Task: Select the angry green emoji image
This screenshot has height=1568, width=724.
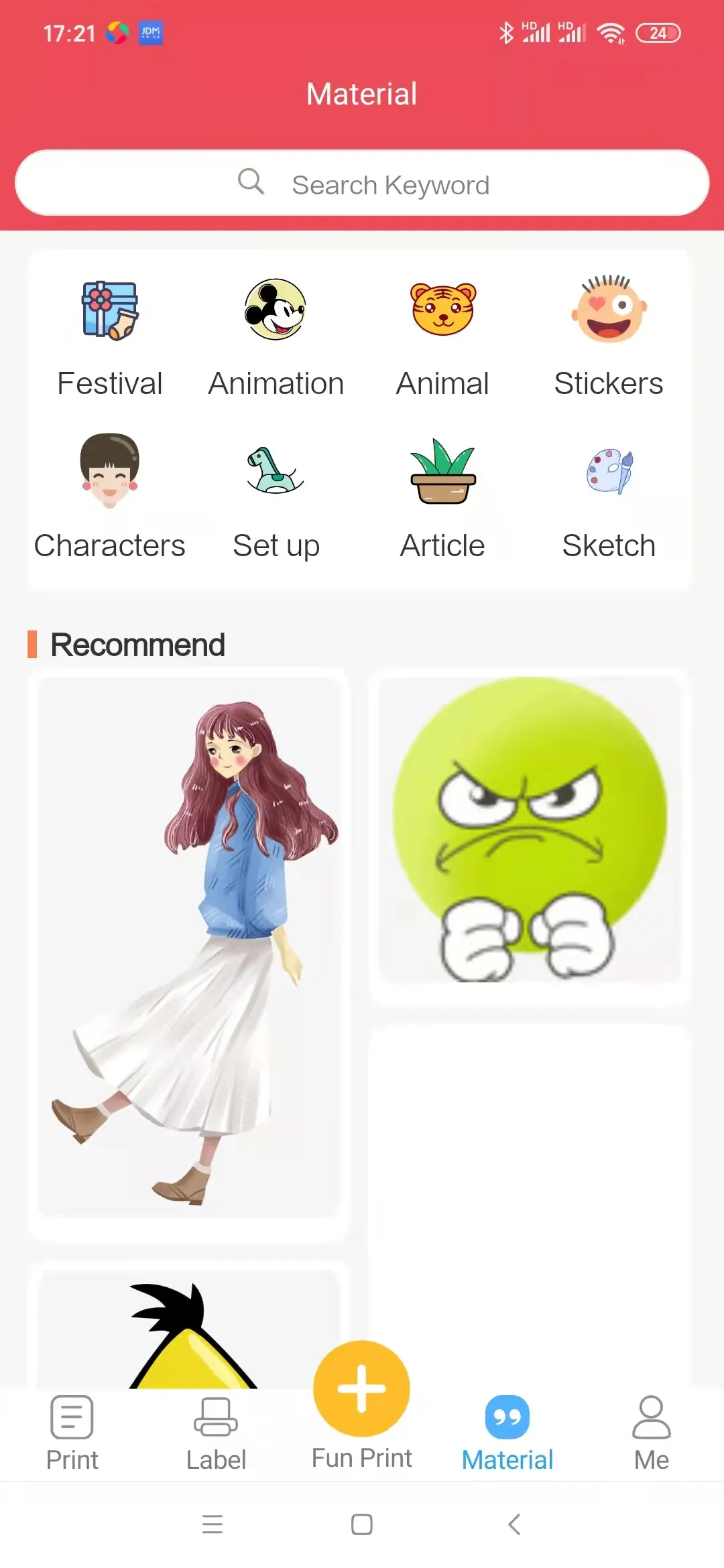Action: pos(530,831)
